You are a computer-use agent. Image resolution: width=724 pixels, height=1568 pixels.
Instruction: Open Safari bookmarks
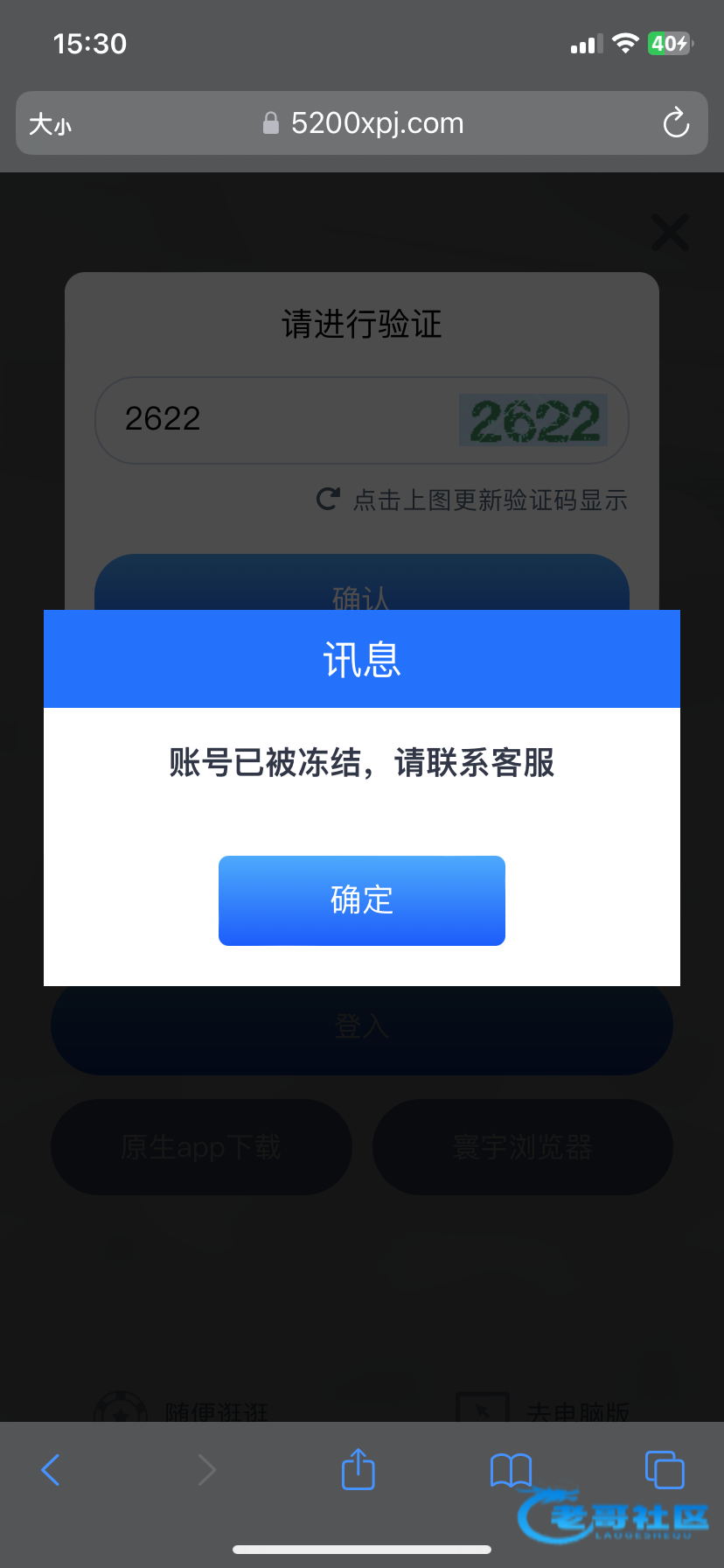coord(511,1470)
